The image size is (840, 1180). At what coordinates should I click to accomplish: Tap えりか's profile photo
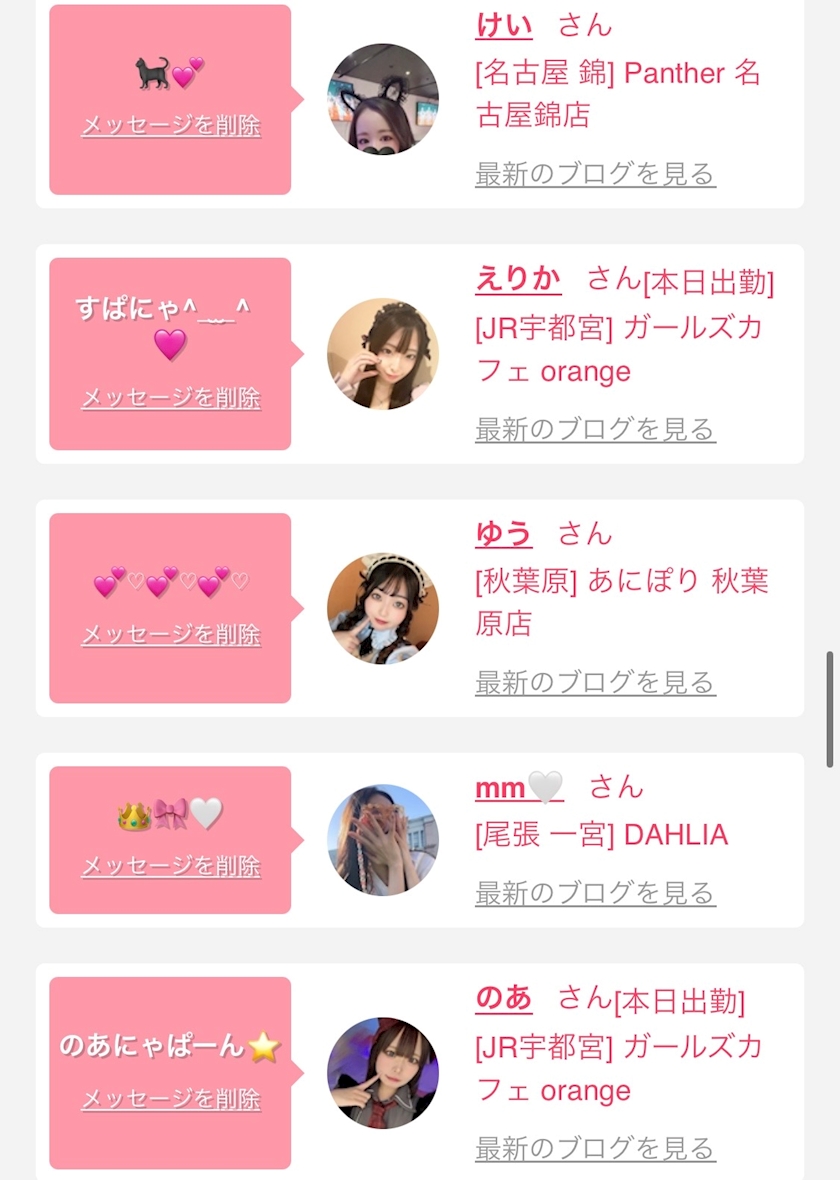[383, 354]
